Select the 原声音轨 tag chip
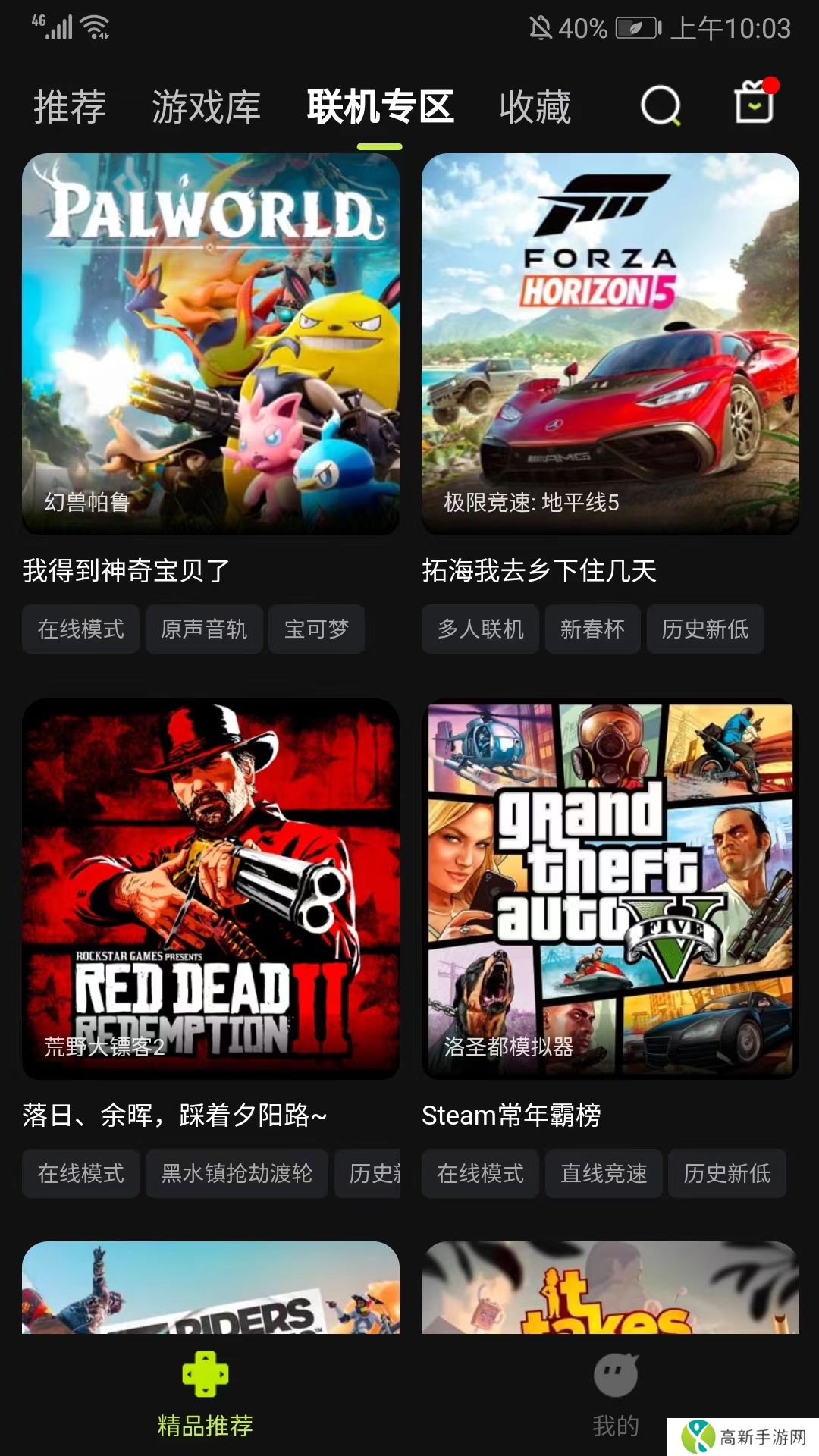819x1456 pixels. click(x=204, y=629)
